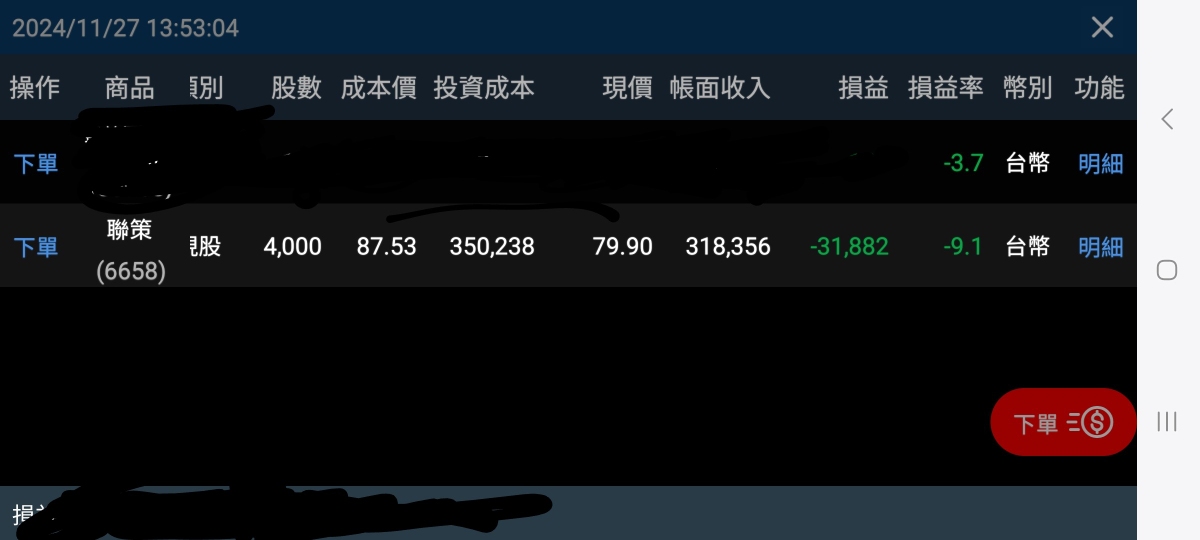Viewport: 1200px width, 540px height.
Task: Open 明細 for the 聯策 (6658) row
Action: (x=1101, y=247)
